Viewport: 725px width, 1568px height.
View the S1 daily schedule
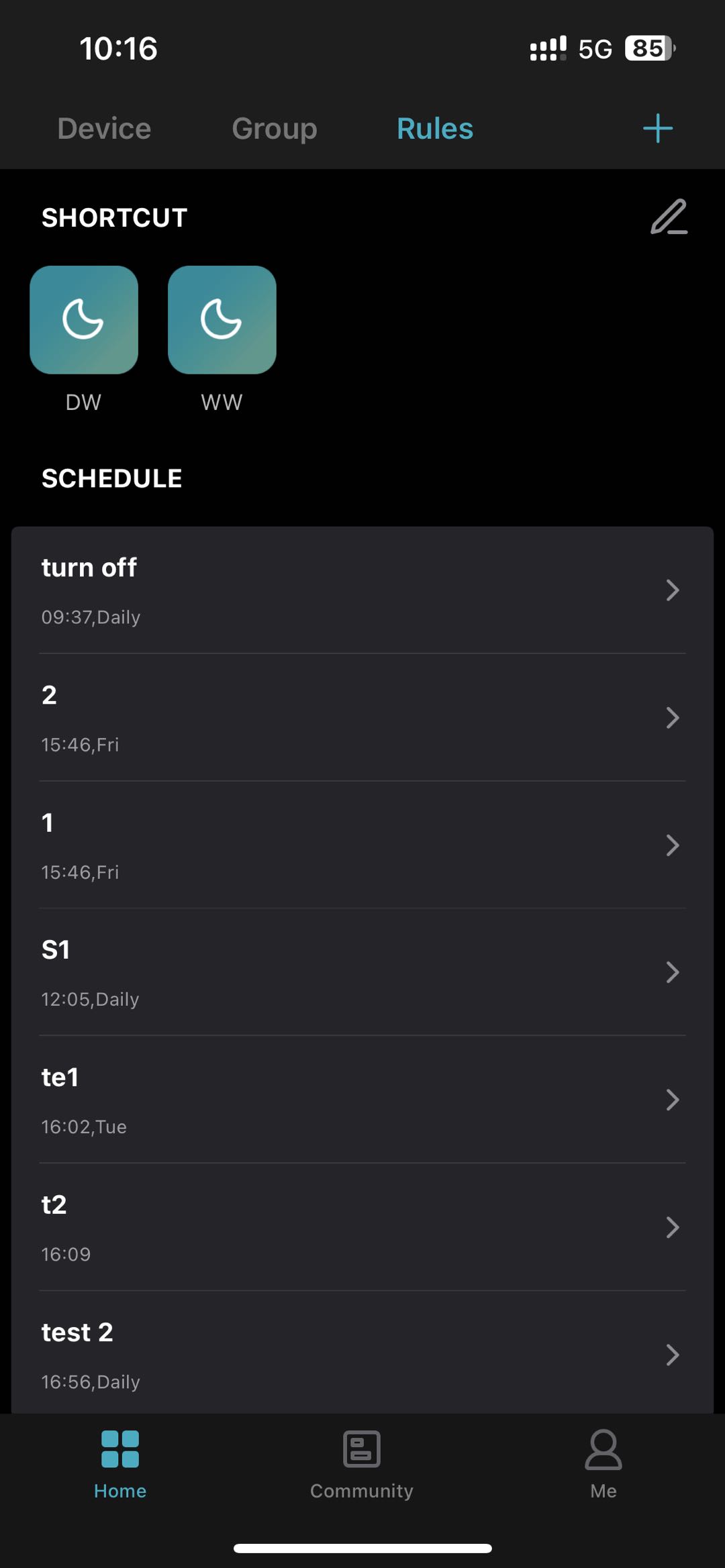[x=362, y=973]
